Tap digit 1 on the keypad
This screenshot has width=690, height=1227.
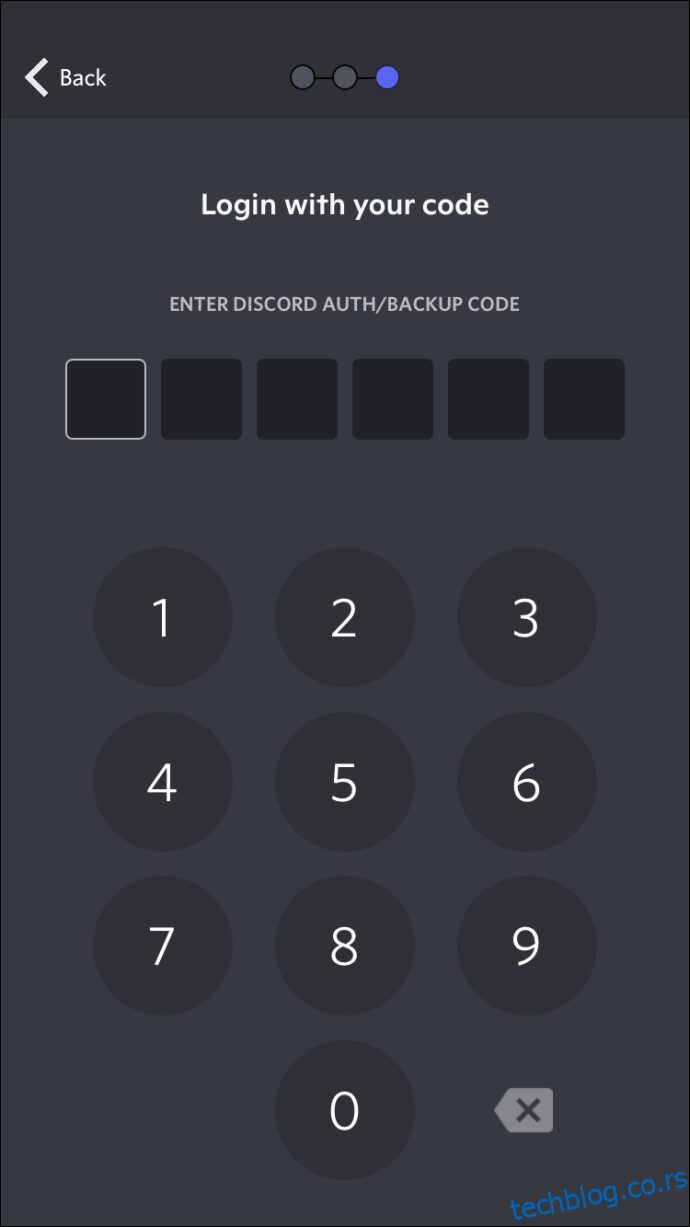(163, 617)
